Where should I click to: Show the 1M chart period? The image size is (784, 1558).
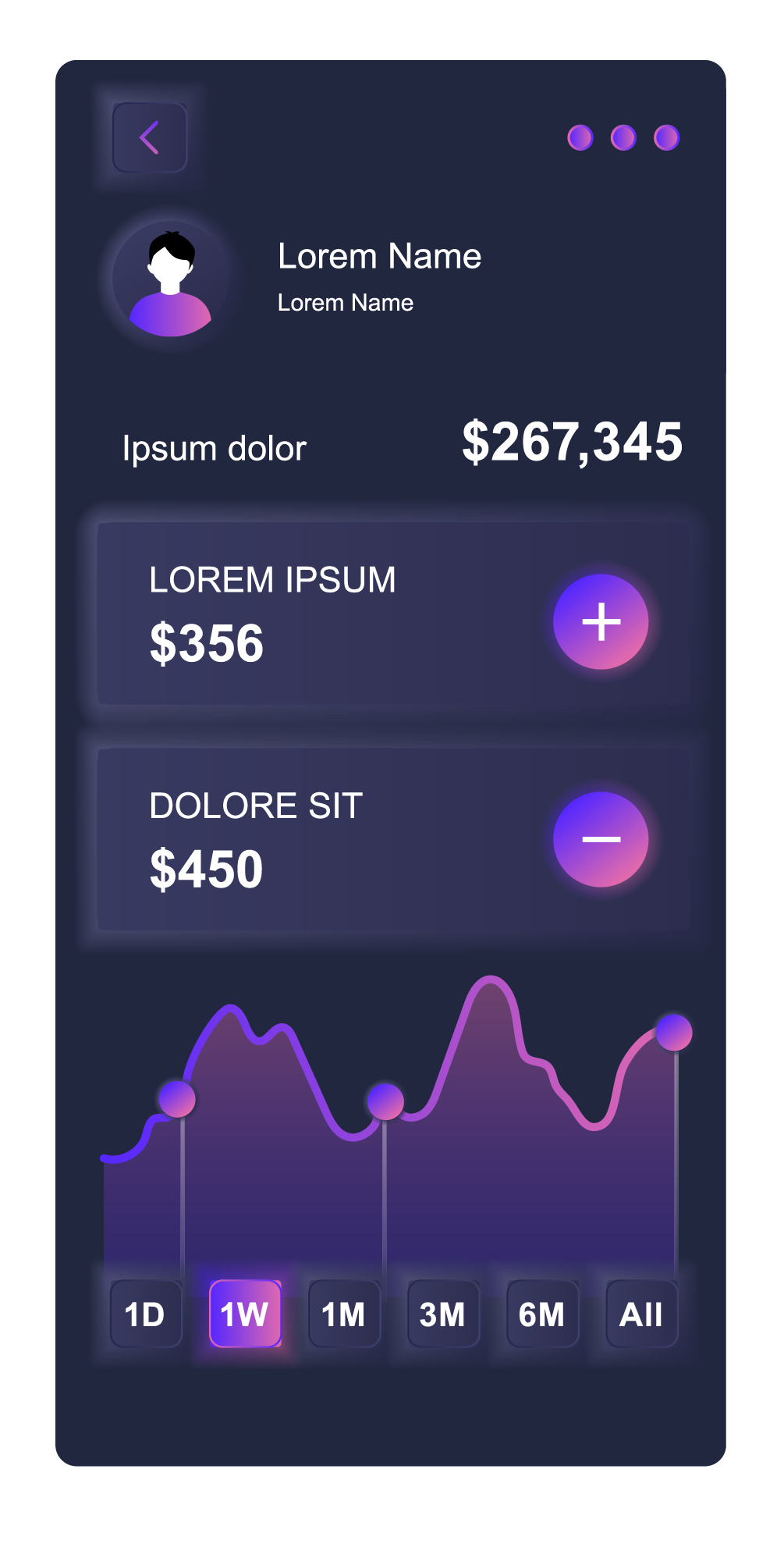(x=344, y=1314)
